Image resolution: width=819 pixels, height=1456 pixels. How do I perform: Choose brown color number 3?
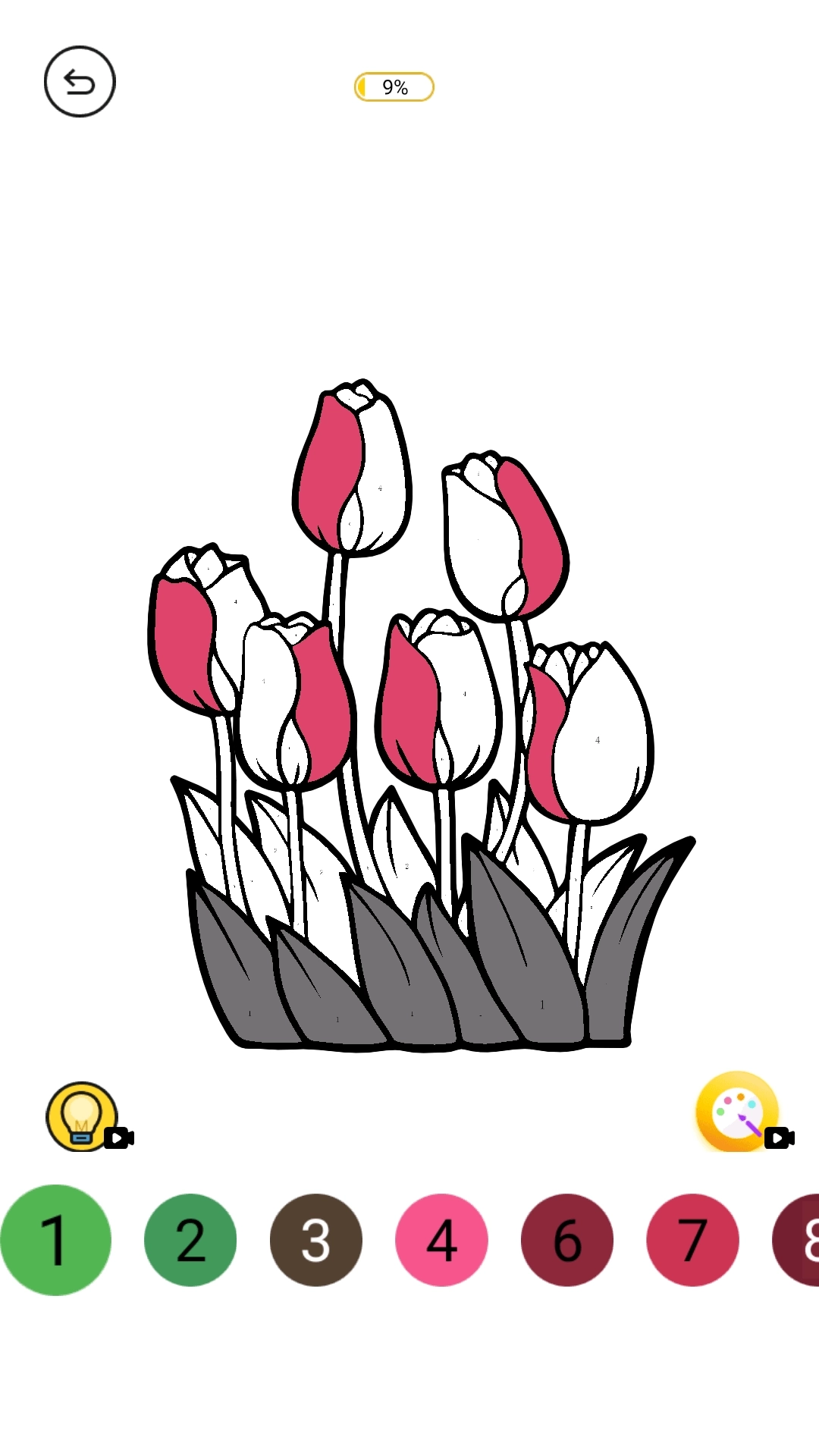316,1240
